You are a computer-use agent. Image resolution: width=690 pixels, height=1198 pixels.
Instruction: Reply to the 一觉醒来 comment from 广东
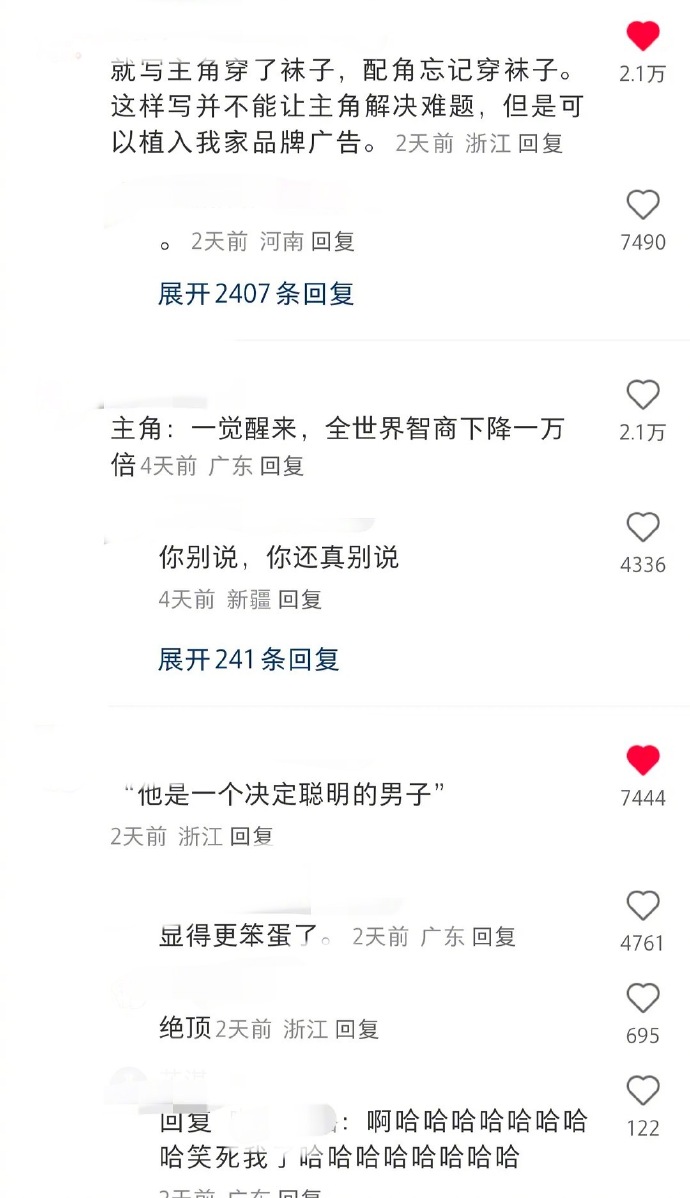click(282, 465)
